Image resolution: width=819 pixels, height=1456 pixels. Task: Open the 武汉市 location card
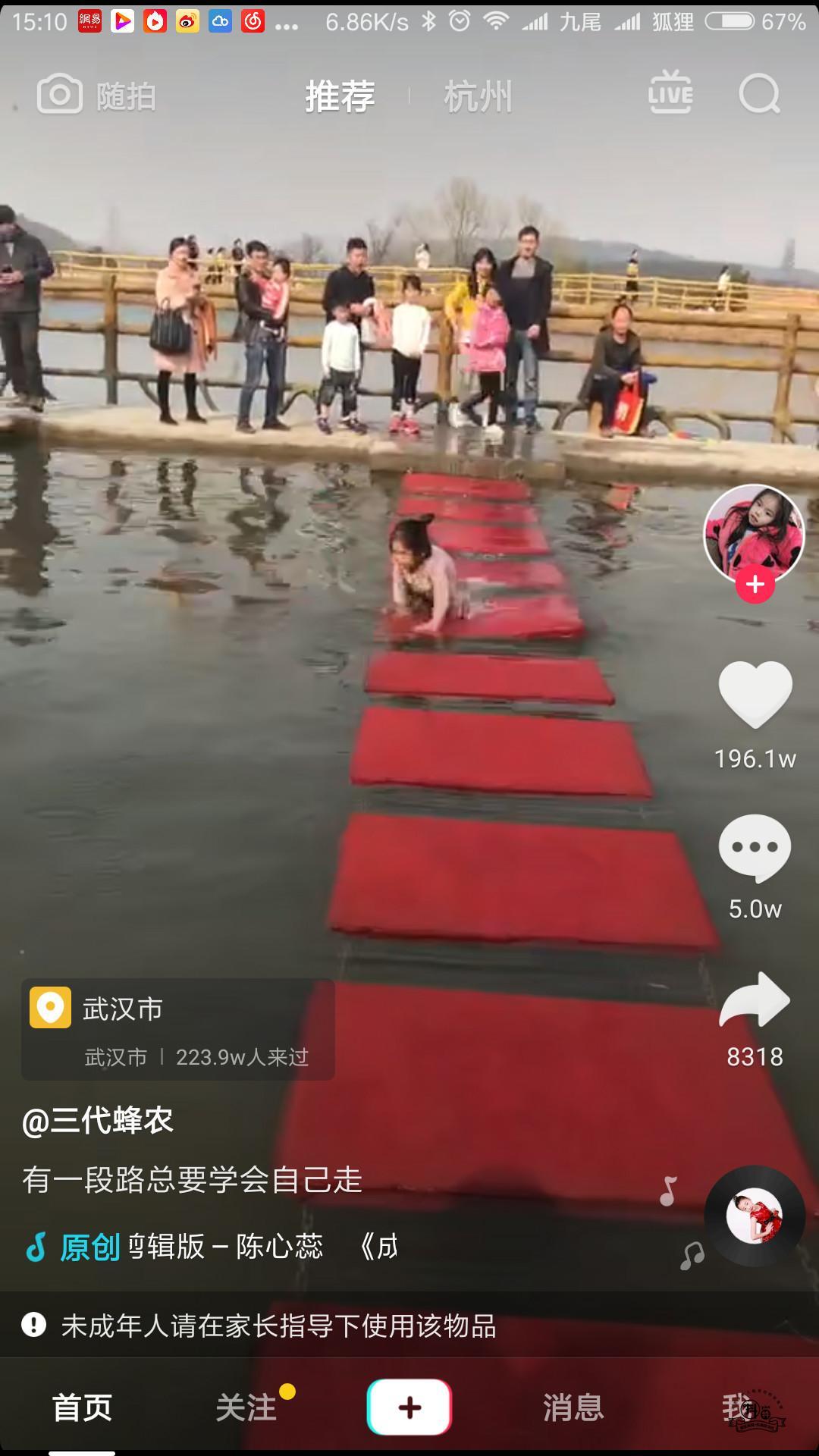(178, 1029)
